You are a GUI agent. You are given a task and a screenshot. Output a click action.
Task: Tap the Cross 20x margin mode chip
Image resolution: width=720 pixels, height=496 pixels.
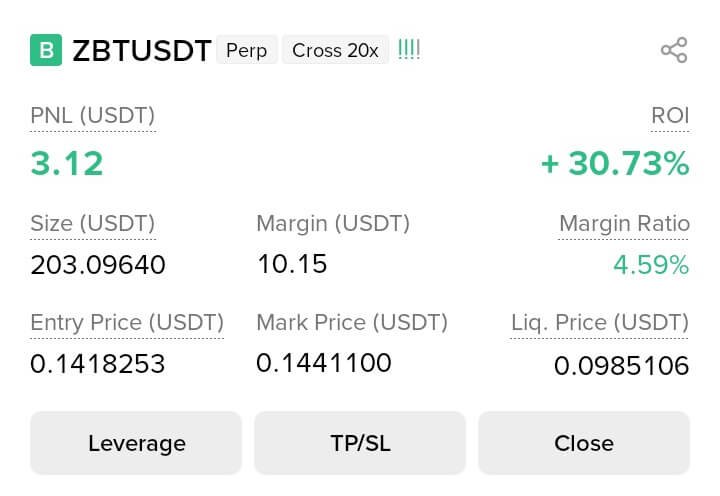335,50
